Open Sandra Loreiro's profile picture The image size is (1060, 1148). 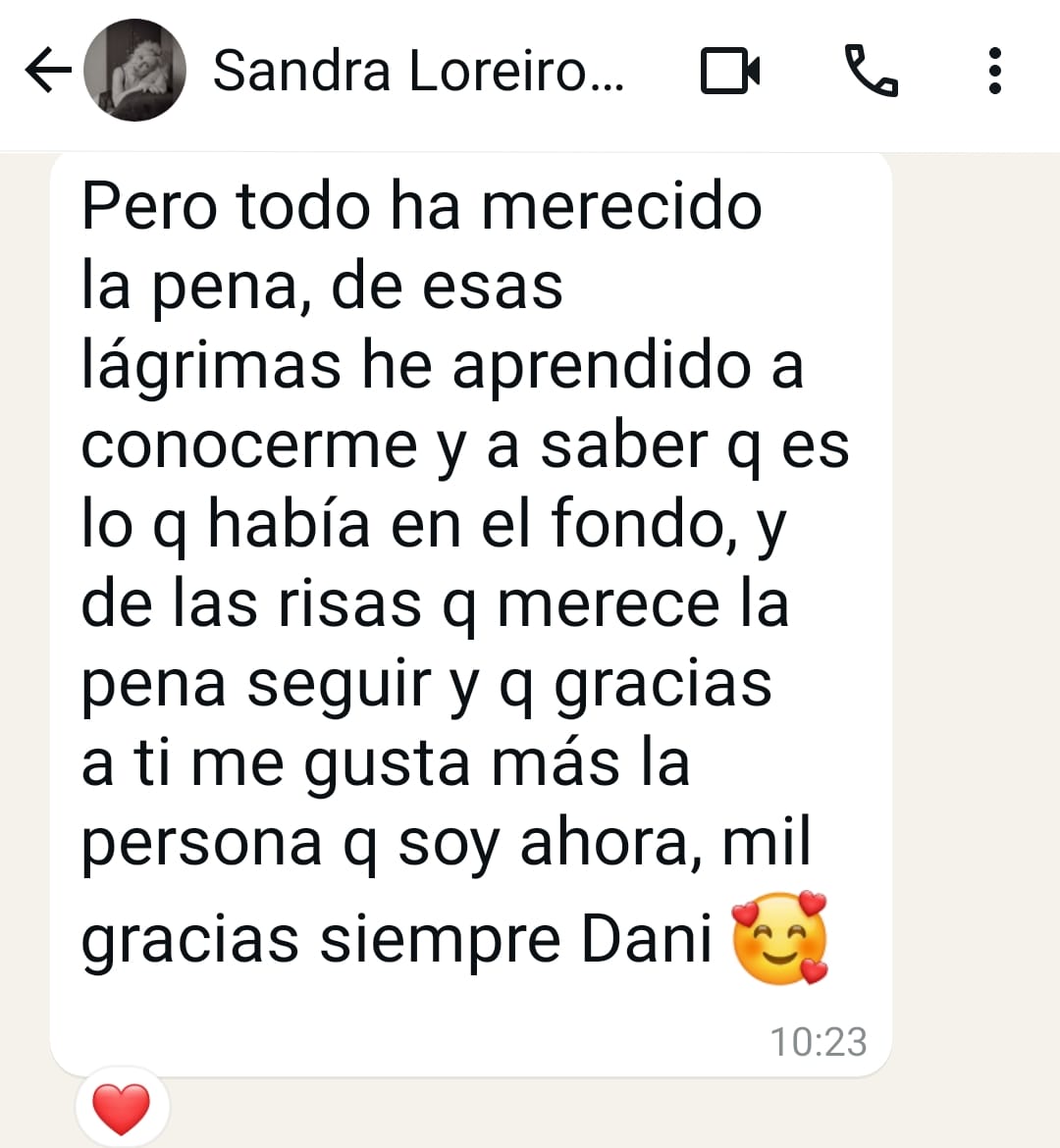point(134,71)
